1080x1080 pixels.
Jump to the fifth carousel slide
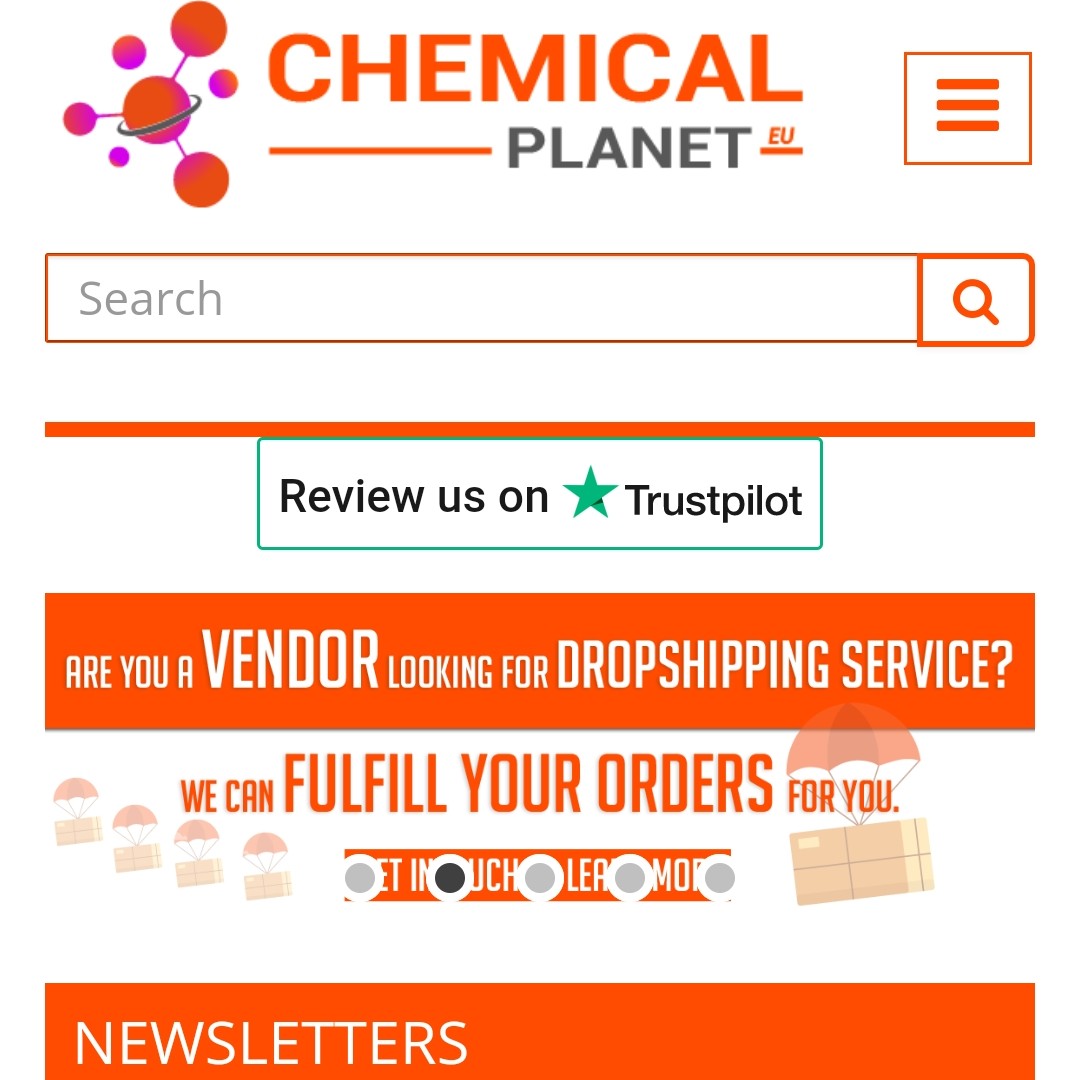719,878
